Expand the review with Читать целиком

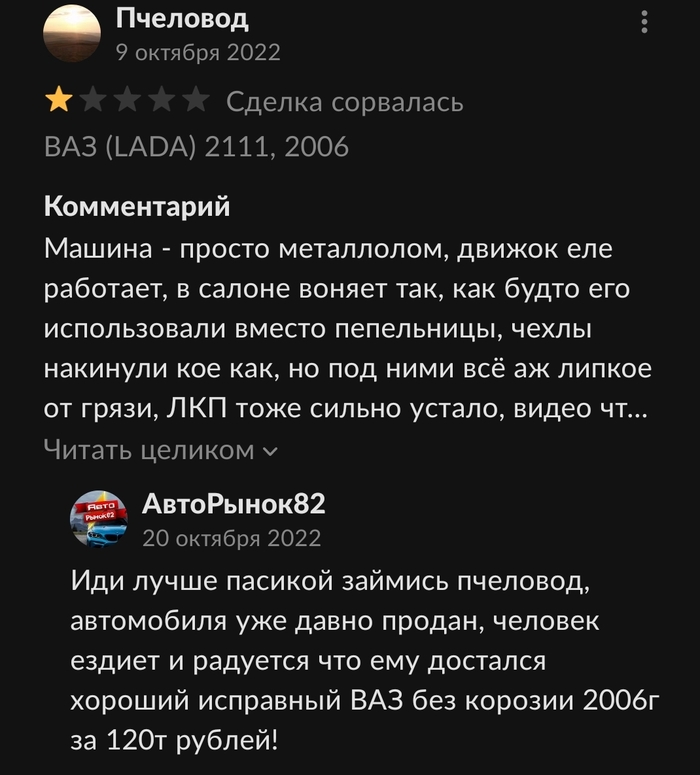[160, 451]
